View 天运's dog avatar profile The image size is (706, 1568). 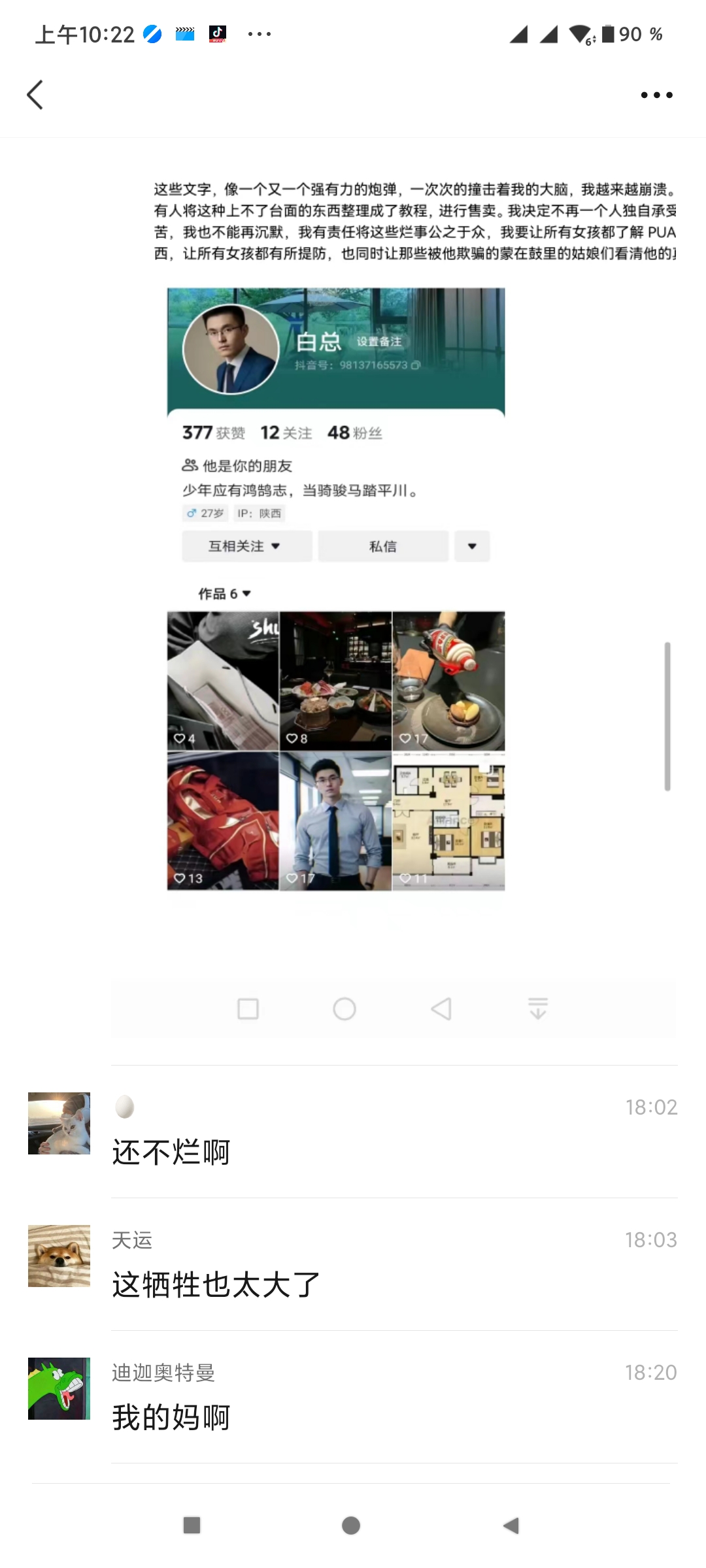[59, 1256]
